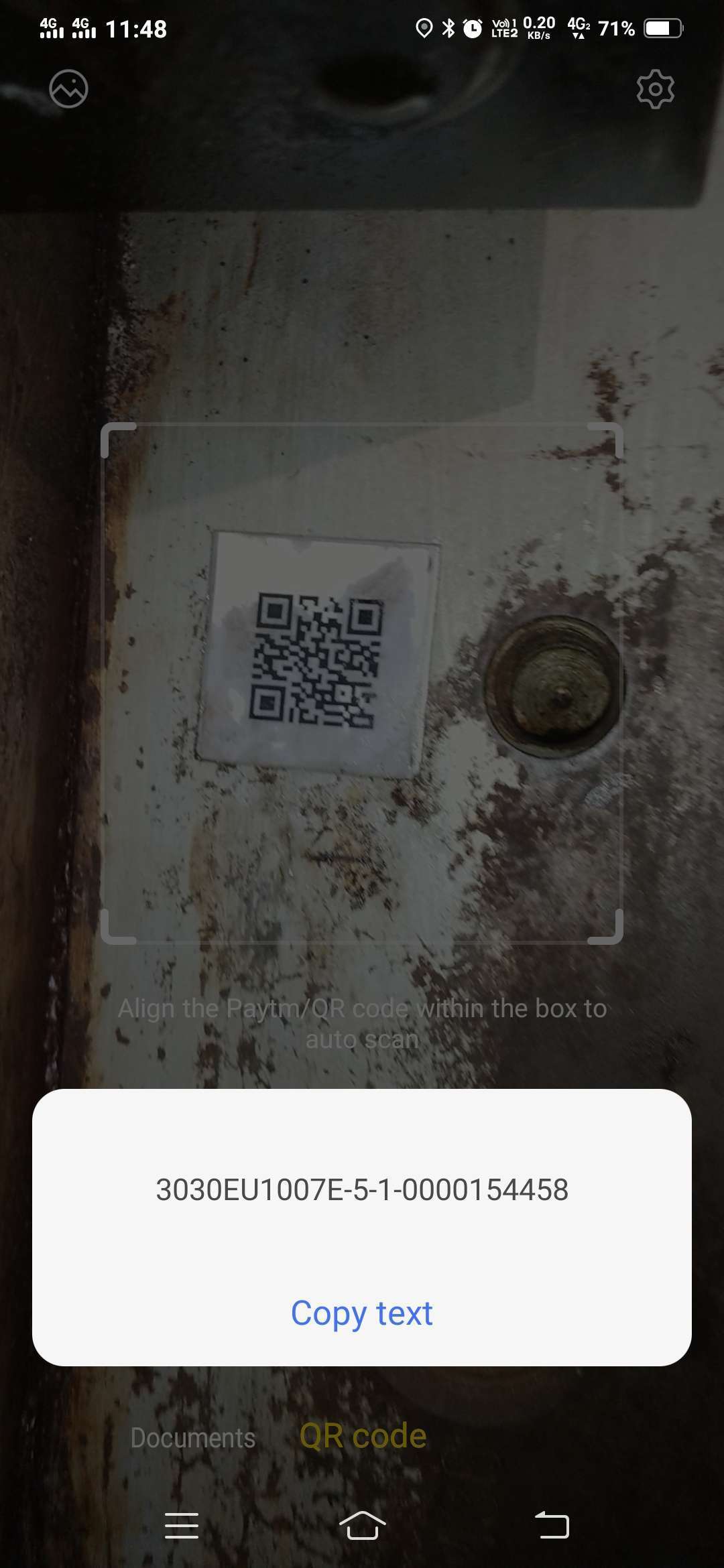Screen dimensions: 724x1568
Task: Open scanner settings gear
Action: [x=655, y=88]
